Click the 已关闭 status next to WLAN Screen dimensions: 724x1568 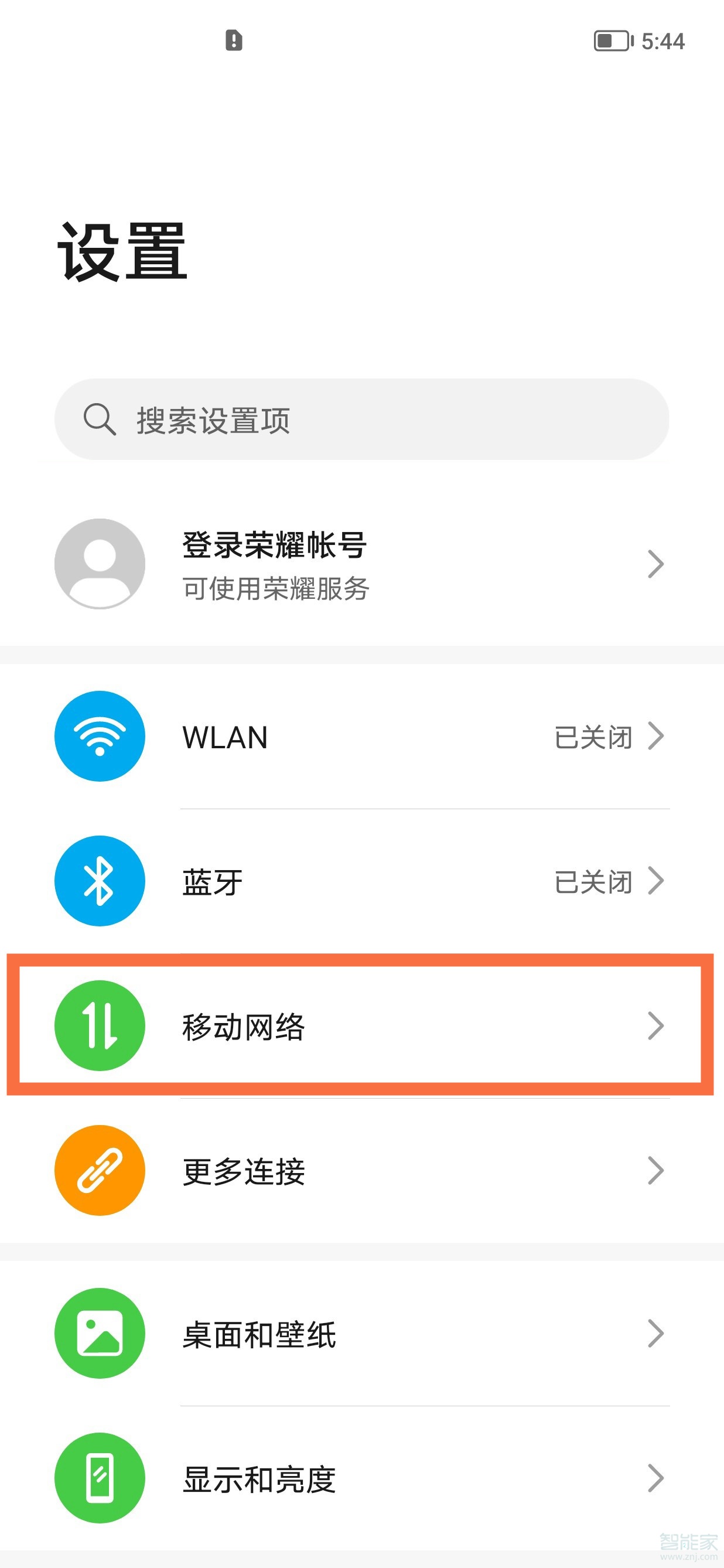(593, 737)
